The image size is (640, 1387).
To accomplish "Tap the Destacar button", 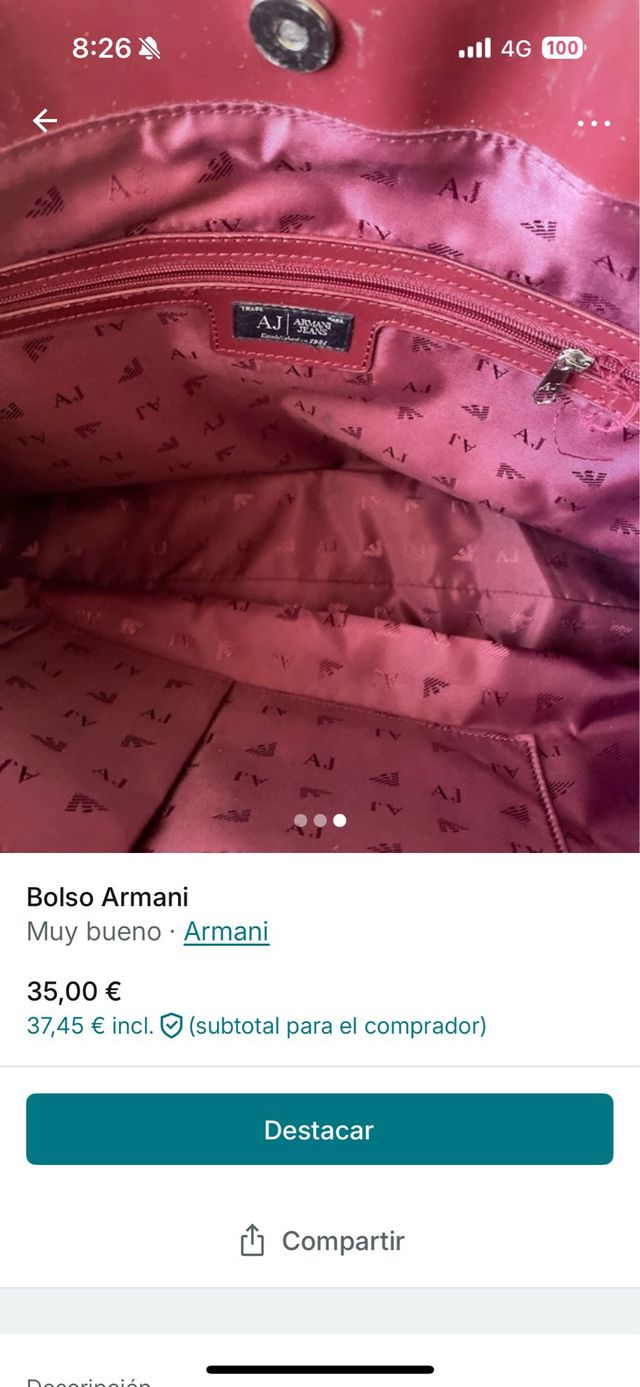I will (319, 1129).
